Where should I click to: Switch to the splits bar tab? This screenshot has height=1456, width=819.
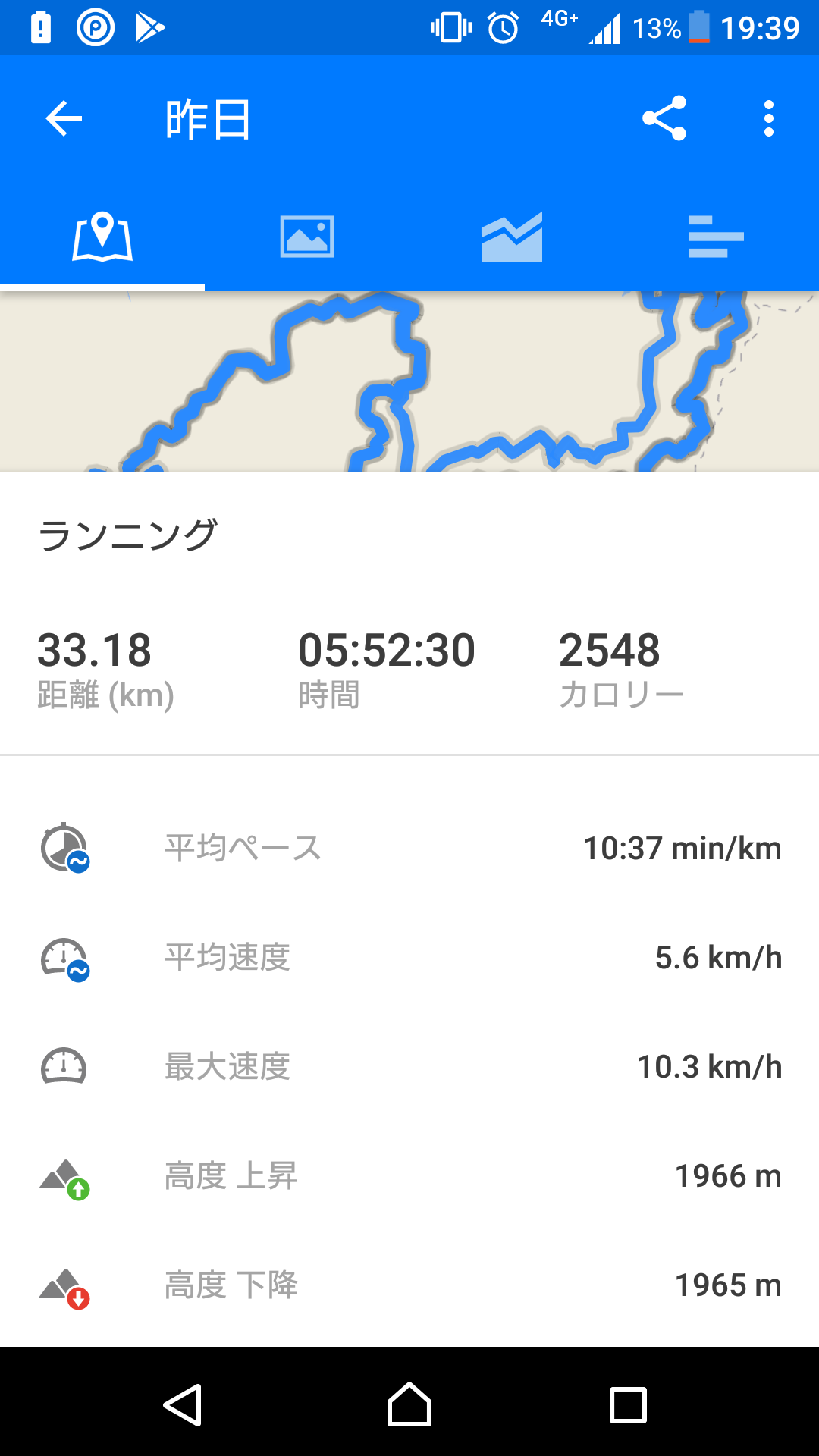tap(717, 237)
